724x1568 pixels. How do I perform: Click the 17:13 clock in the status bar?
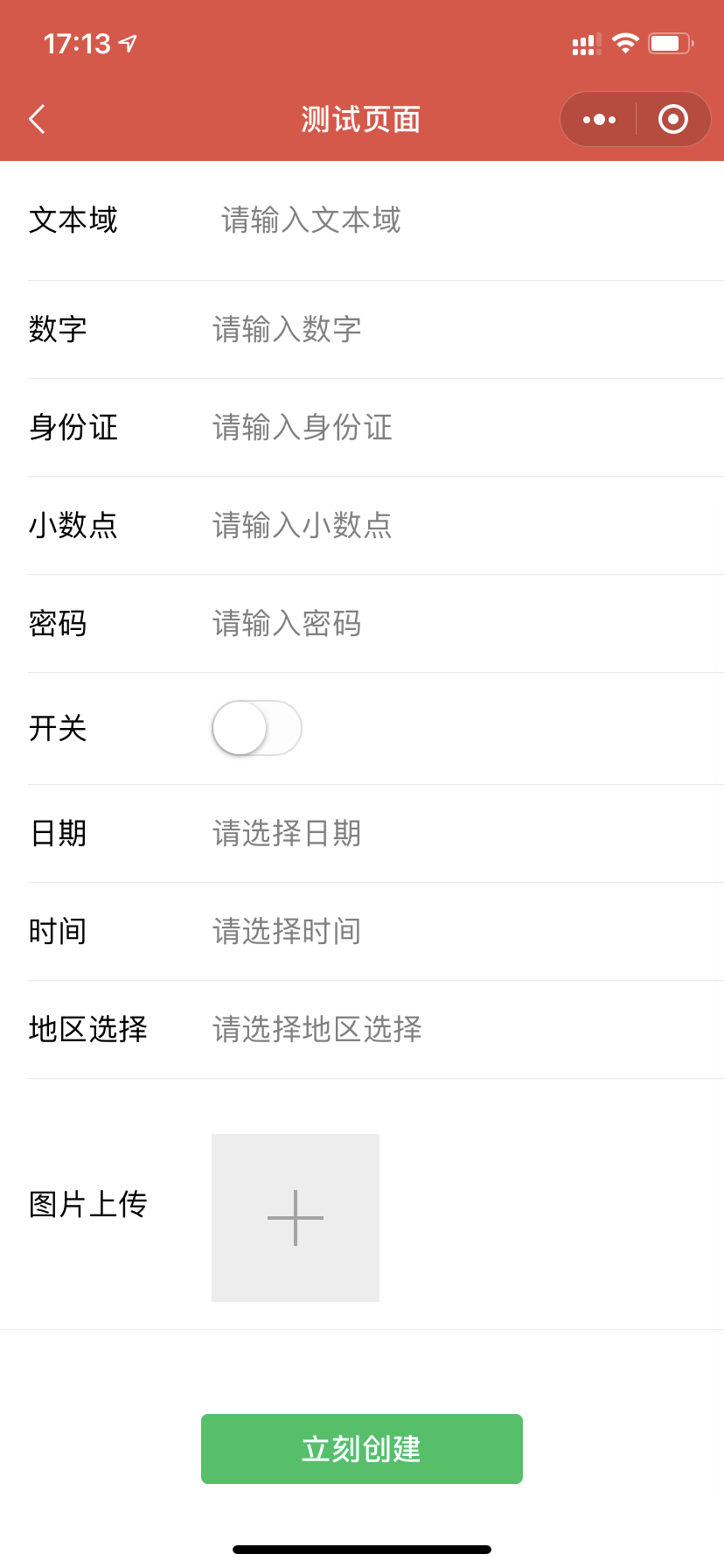pos(79,41)
